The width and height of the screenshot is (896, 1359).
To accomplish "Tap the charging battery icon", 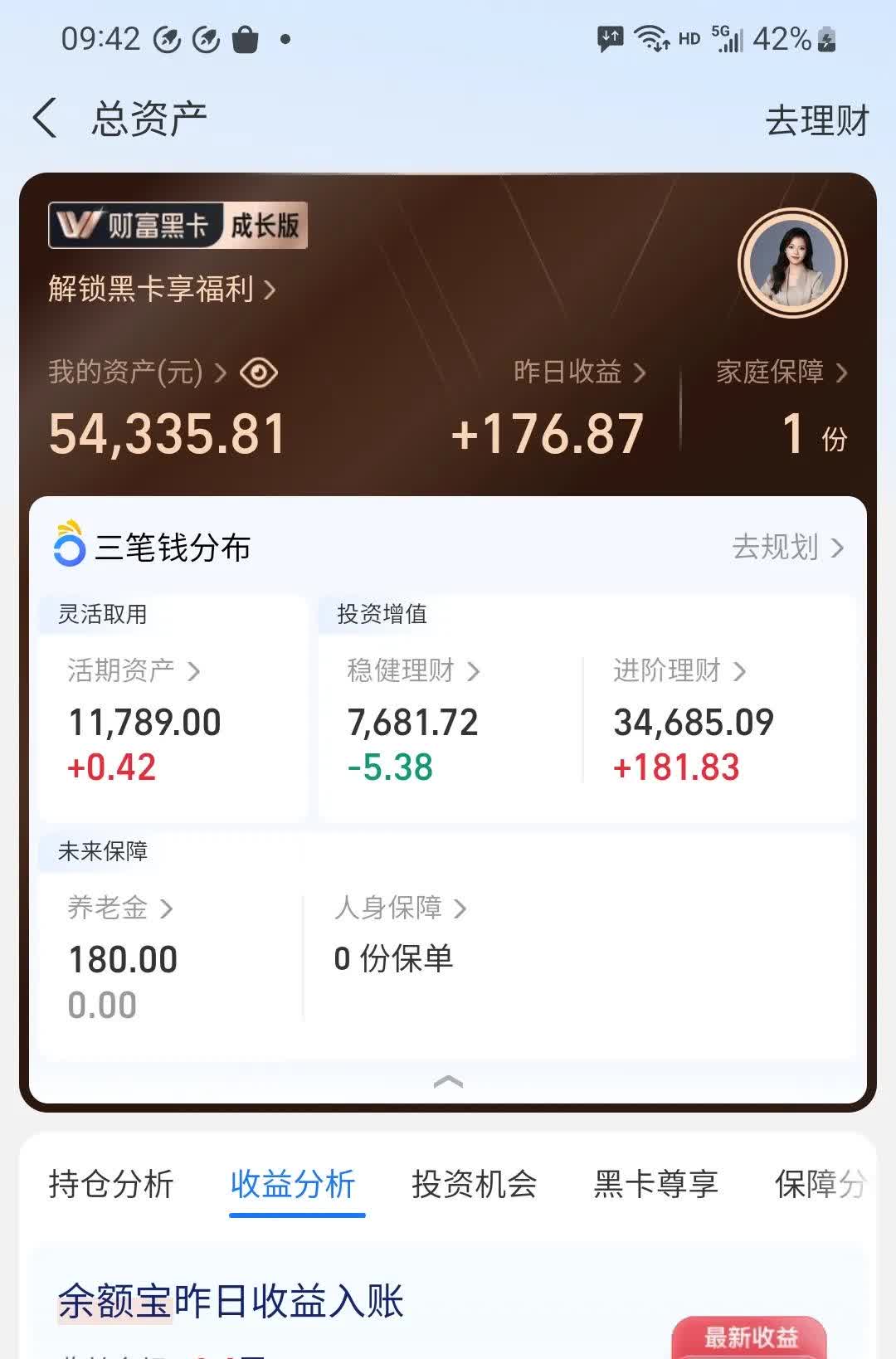I will 824,39.
